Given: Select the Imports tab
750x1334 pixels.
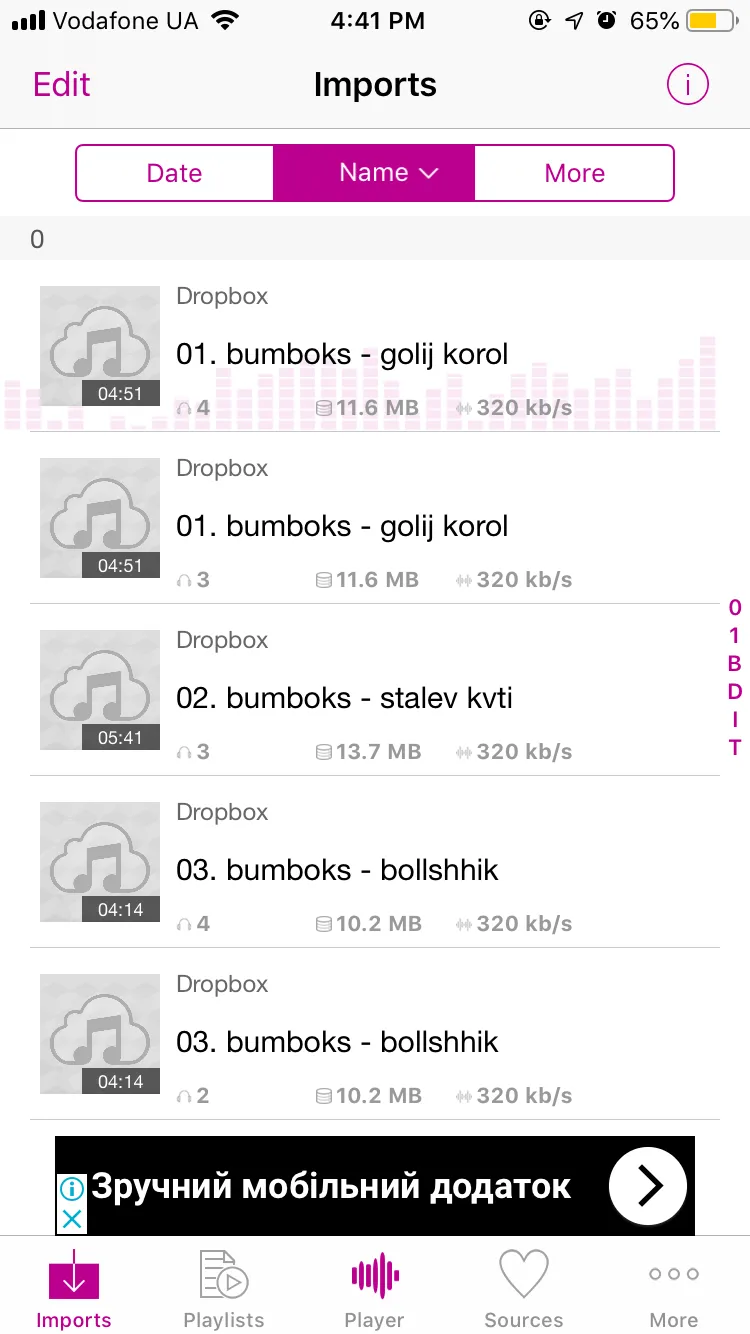Looking at the screenshot, I should point(74,1290).
